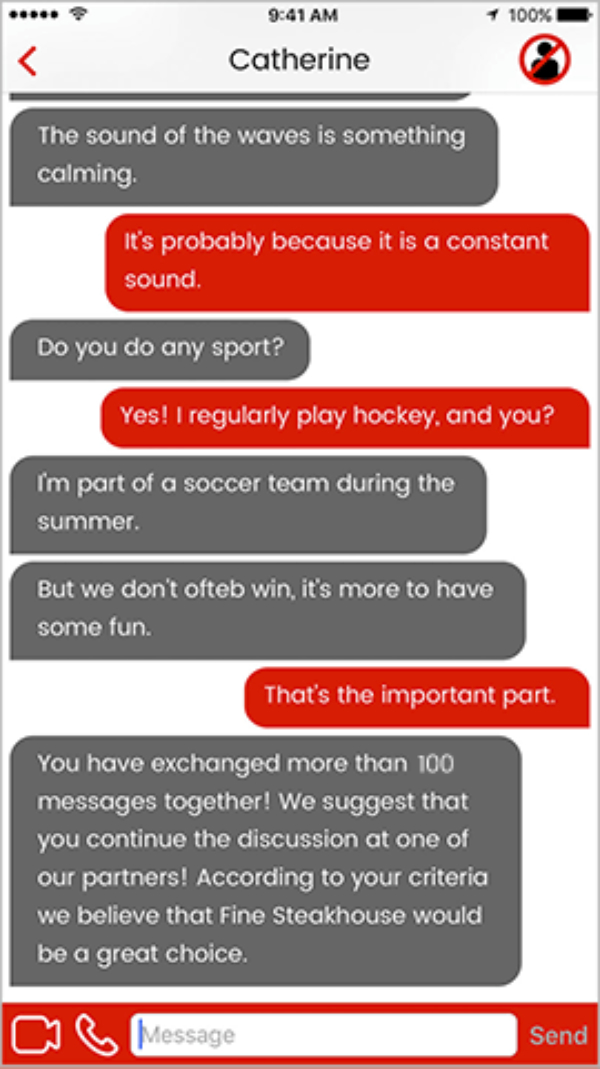This screenshot has height=1069, width=600.
Task: Start a video call with Catherine
Action: pos(36,1036)
